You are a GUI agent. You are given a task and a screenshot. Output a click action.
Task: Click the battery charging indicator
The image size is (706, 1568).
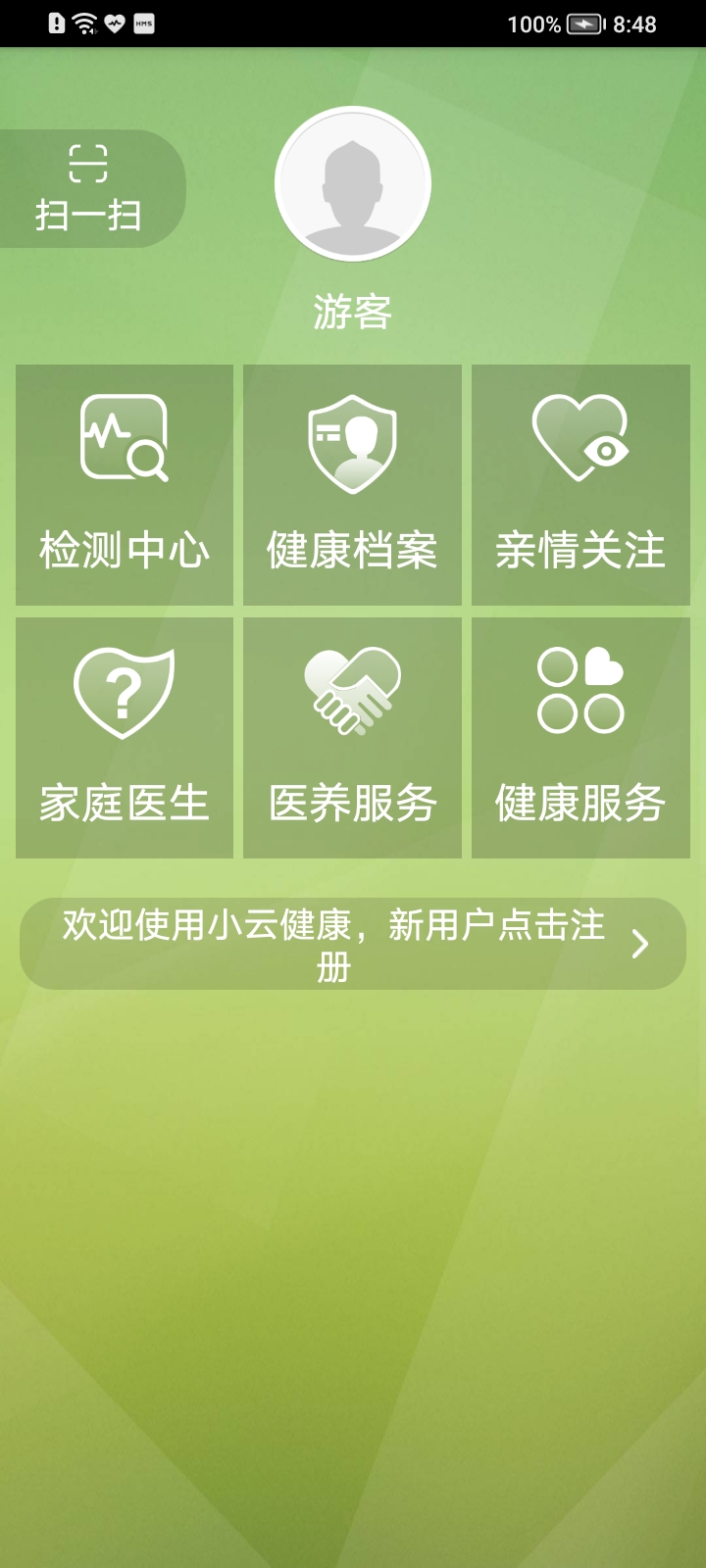pyautogui.click(x=584, y=24)
